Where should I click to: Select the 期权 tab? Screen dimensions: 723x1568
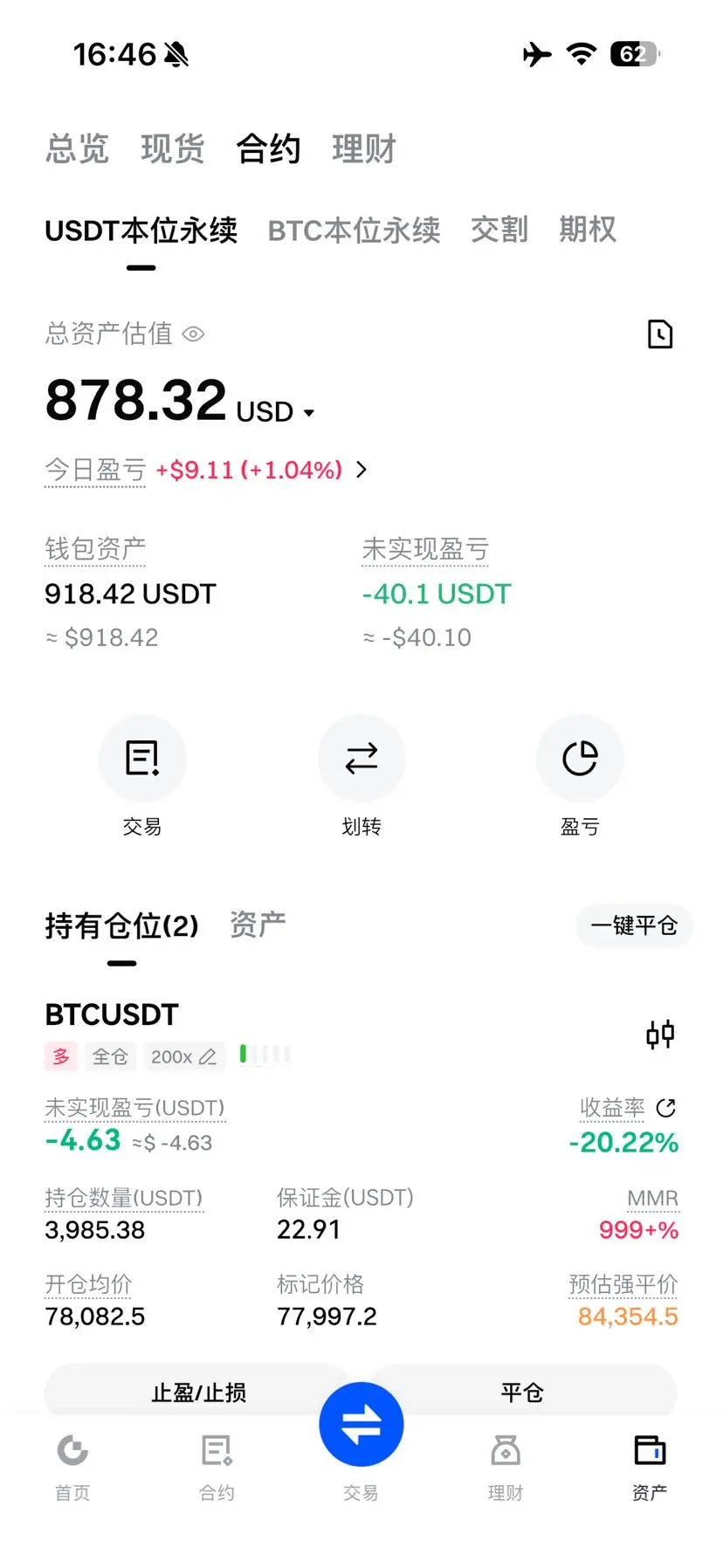point(588,230)
